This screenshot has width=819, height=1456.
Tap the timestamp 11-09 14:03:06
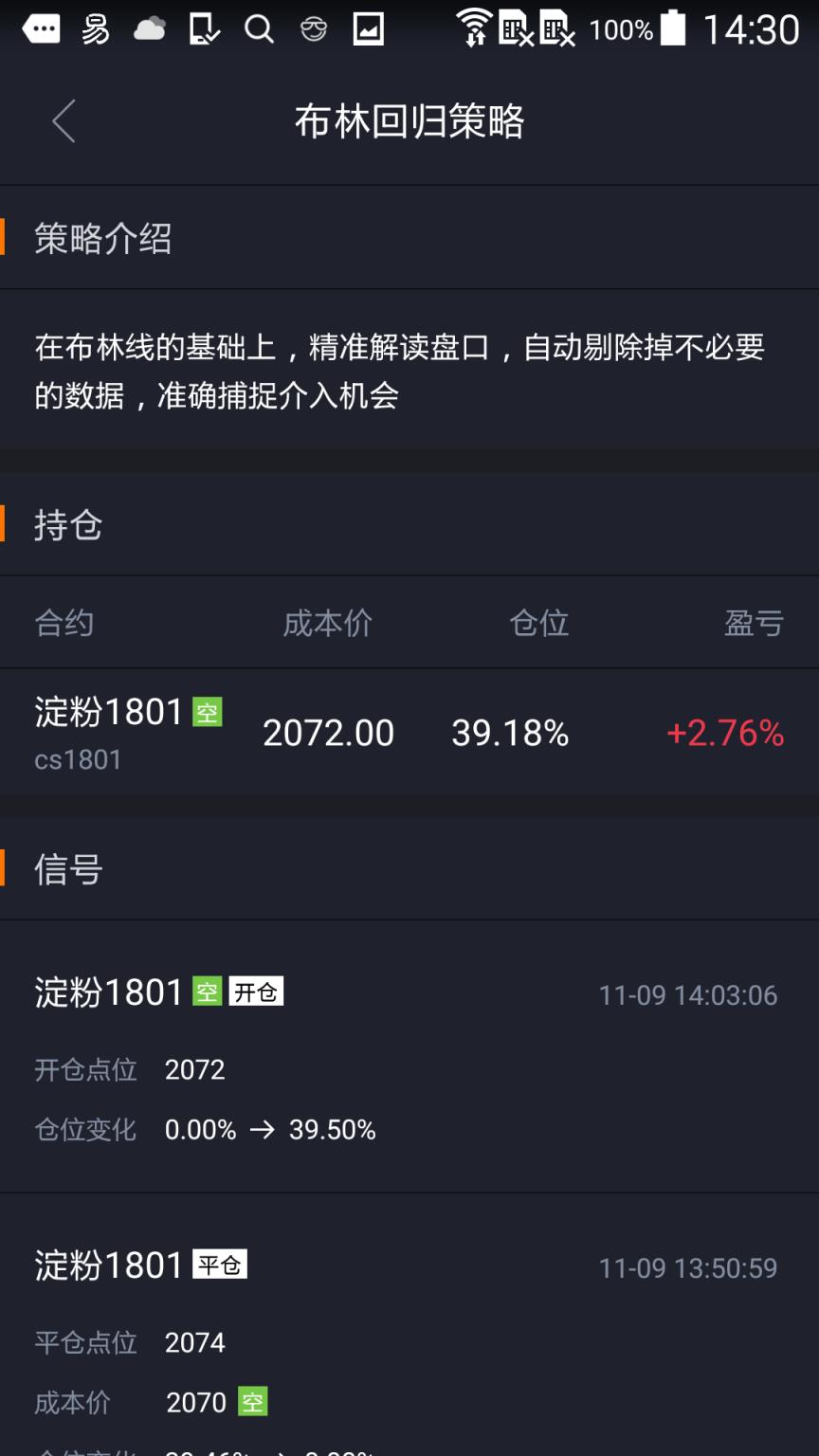click(689, 994)
